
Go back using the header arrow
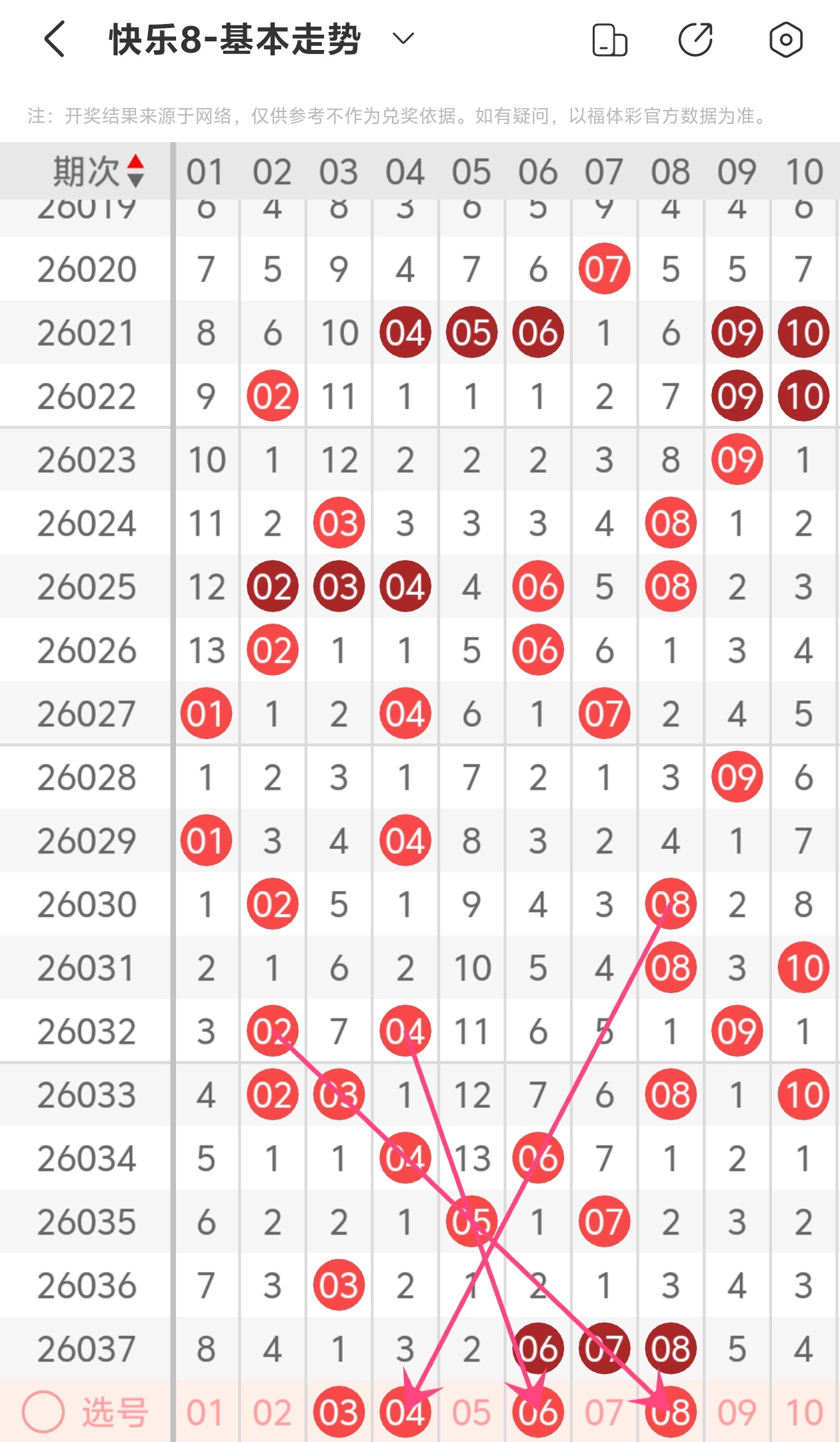click(x=55, y=39)
